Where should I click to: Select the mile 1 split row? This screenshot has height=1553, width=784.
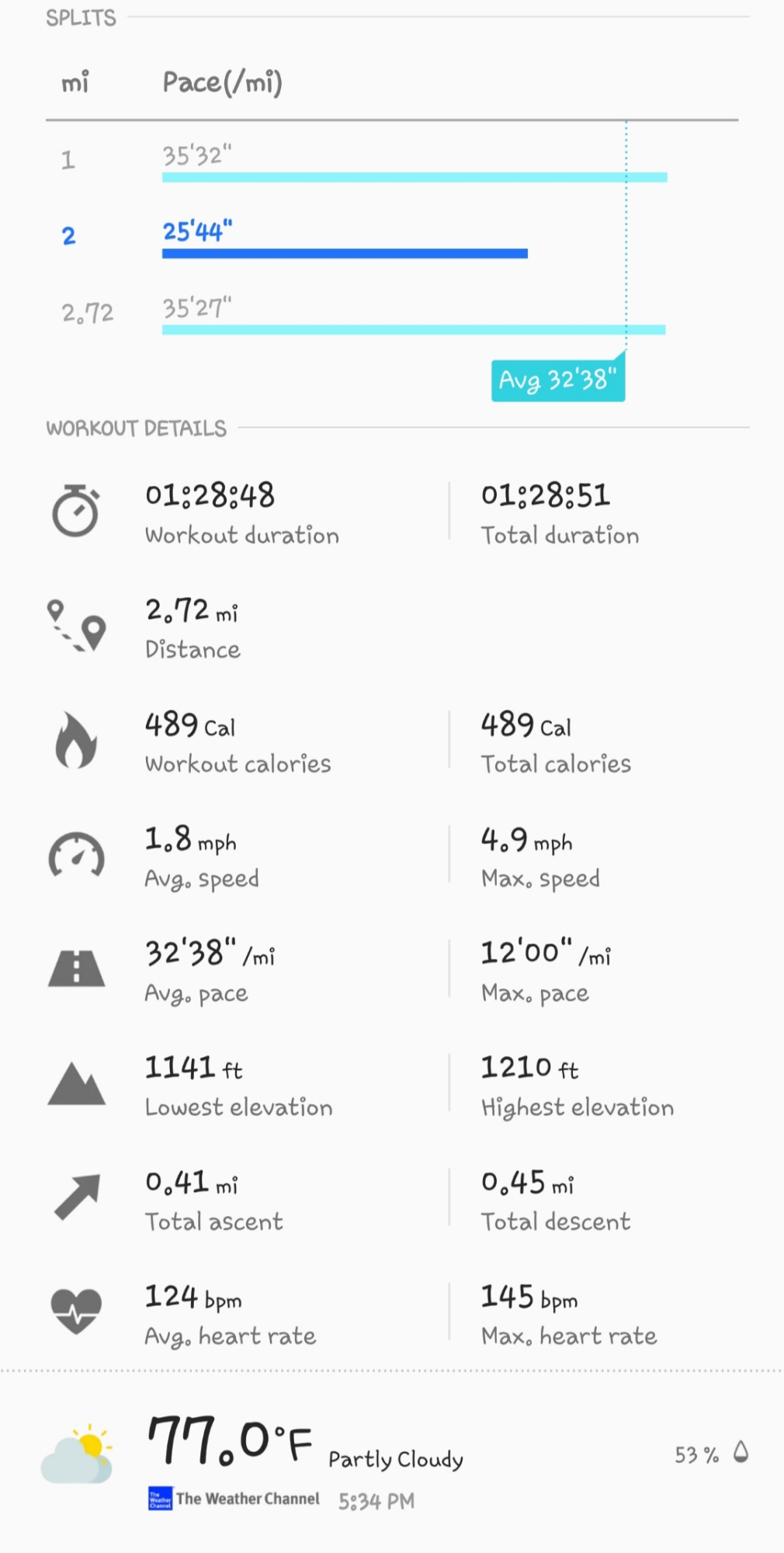[391, 161]
